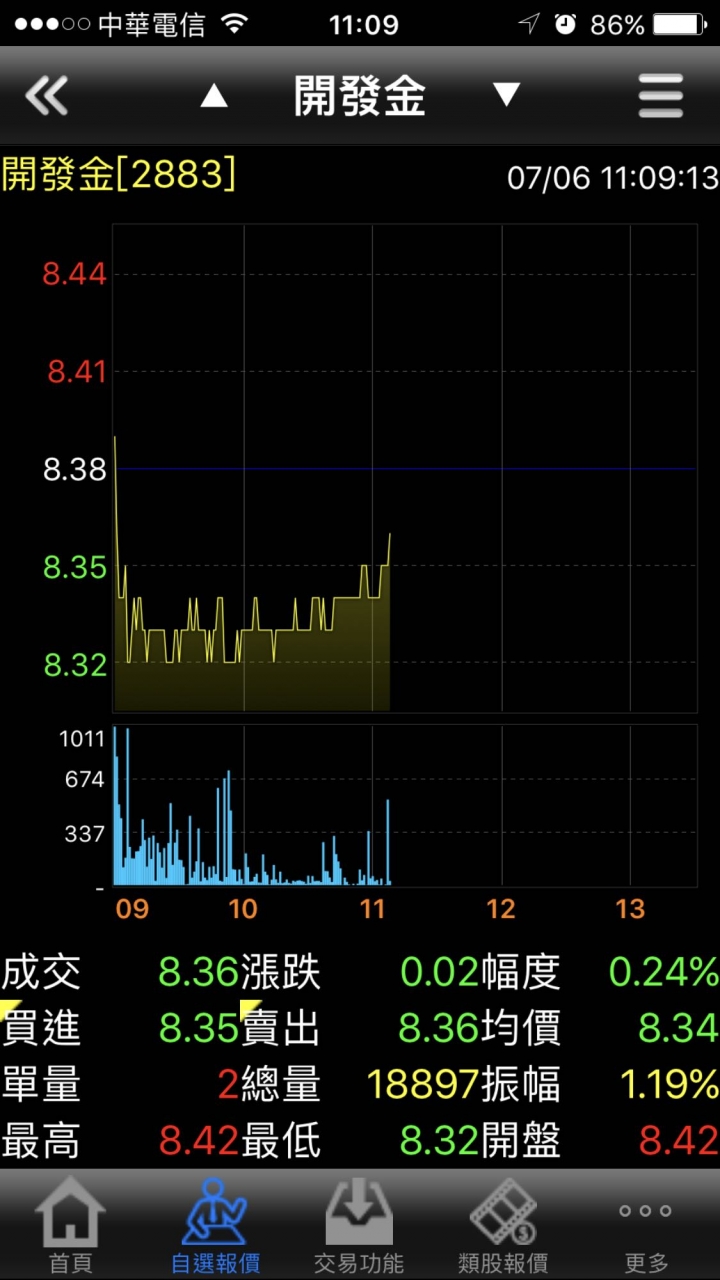Open the 類股報價 sector quotes tab
The image size is (720, 1280).
503,1225
